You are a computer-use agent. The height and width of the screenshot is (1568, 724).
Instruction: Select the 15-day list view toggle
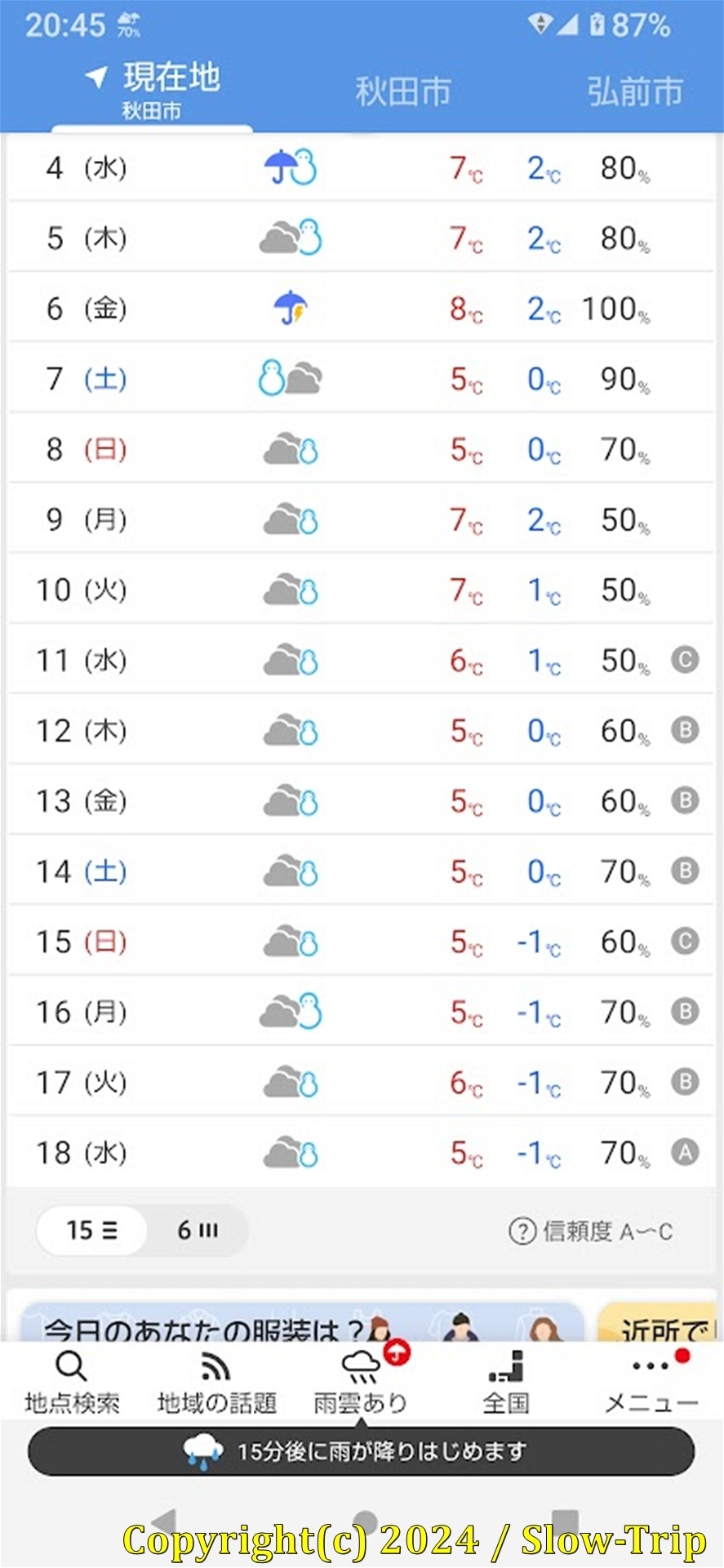coord(91,1230)
